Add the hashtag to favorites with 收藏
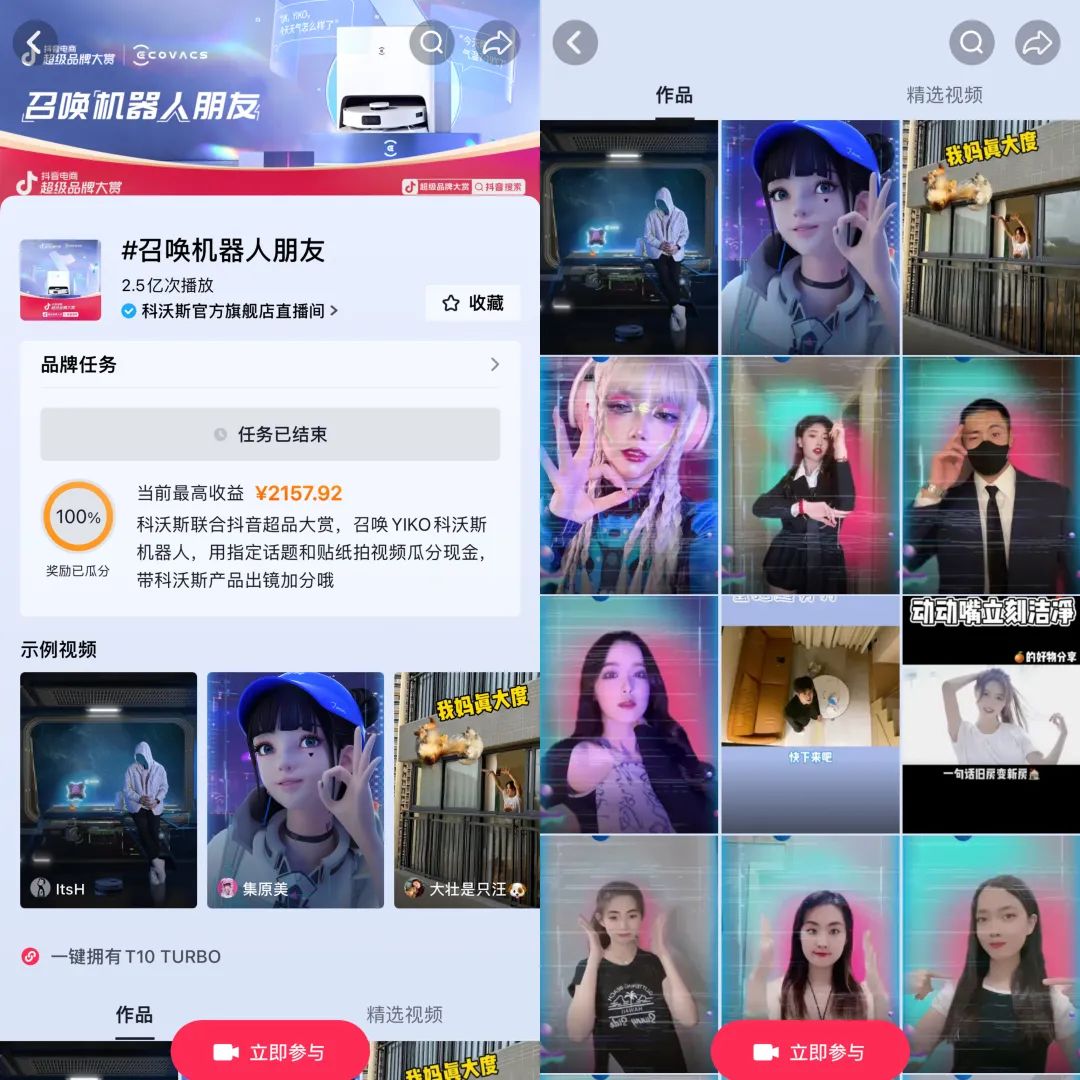1080x1080 pixels. click(x=473, y=303)
